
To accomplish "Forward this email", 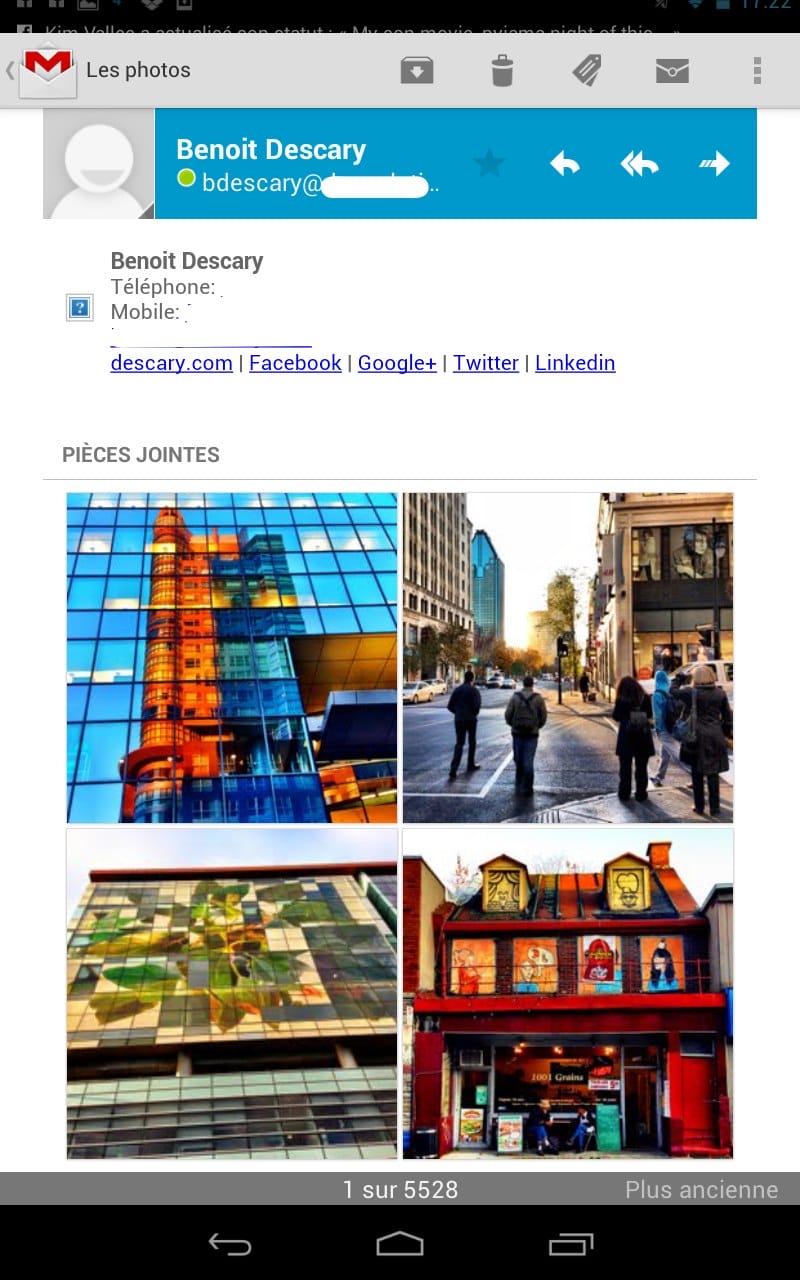I will [714, 163].
